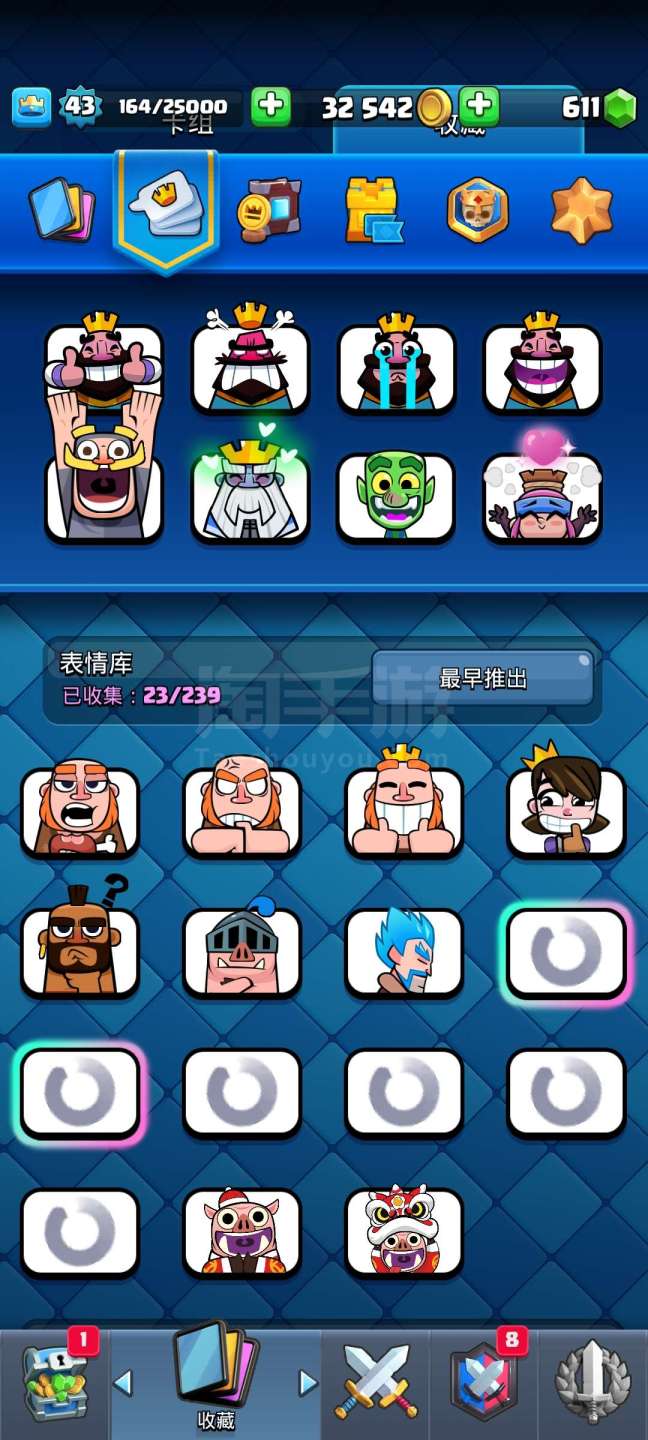Tap the plus button beside 611 gems

pyautogui.click(x=479, y=106)
